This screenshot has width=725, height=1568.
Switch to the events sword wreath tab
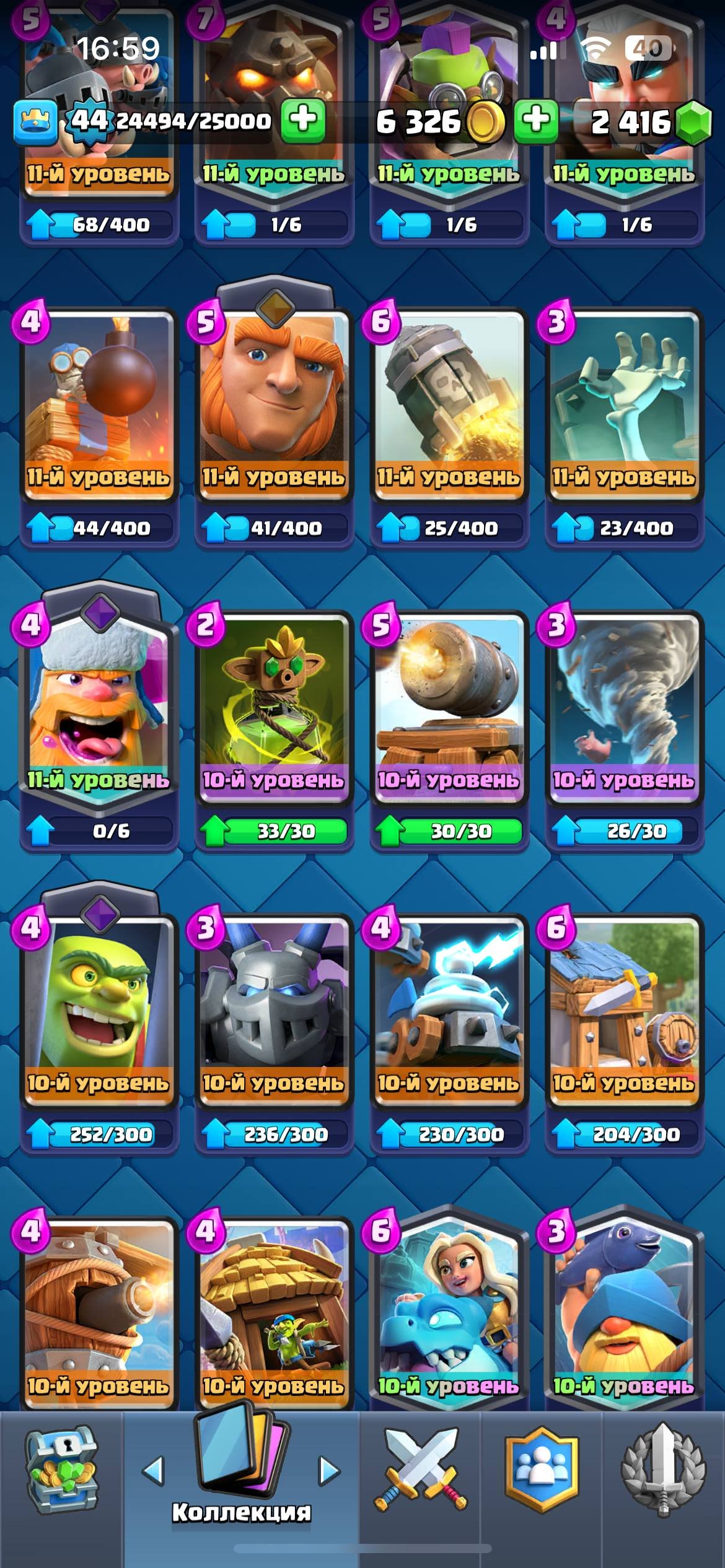tap(663, 1469)
